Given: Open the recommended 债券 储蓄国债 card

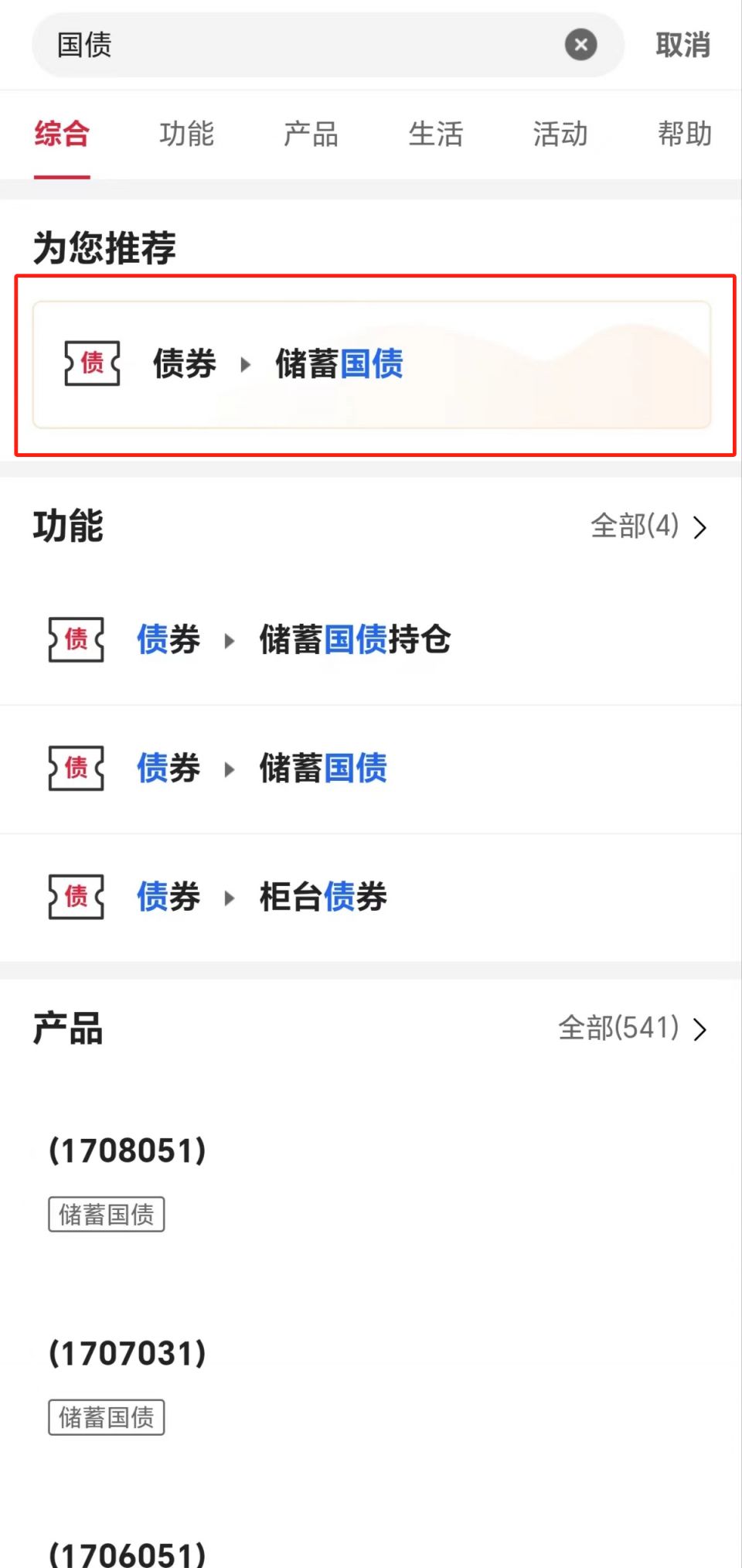Looking at the screenshot, I should tap(372, 364).
